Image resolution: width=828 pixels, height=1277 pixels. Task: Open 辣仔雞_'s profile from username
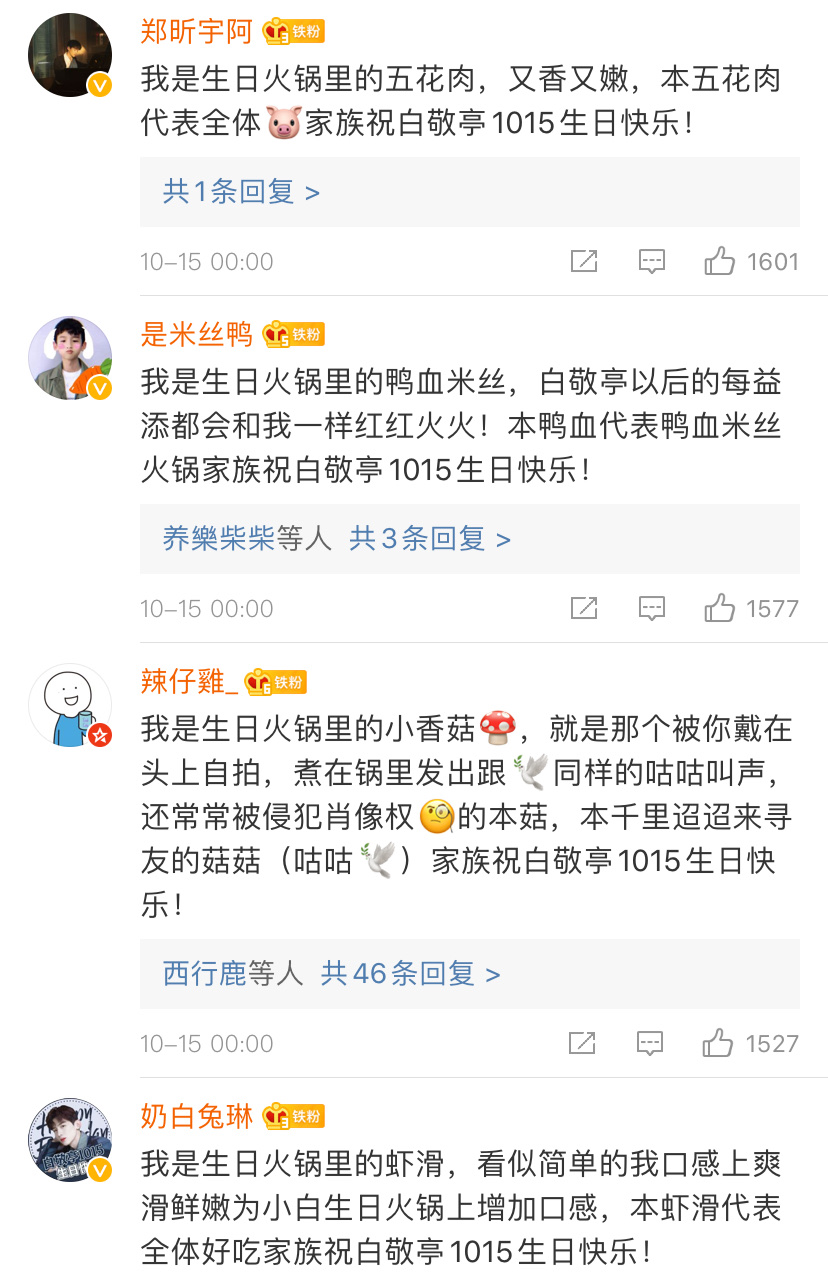(x=189, y=682)
